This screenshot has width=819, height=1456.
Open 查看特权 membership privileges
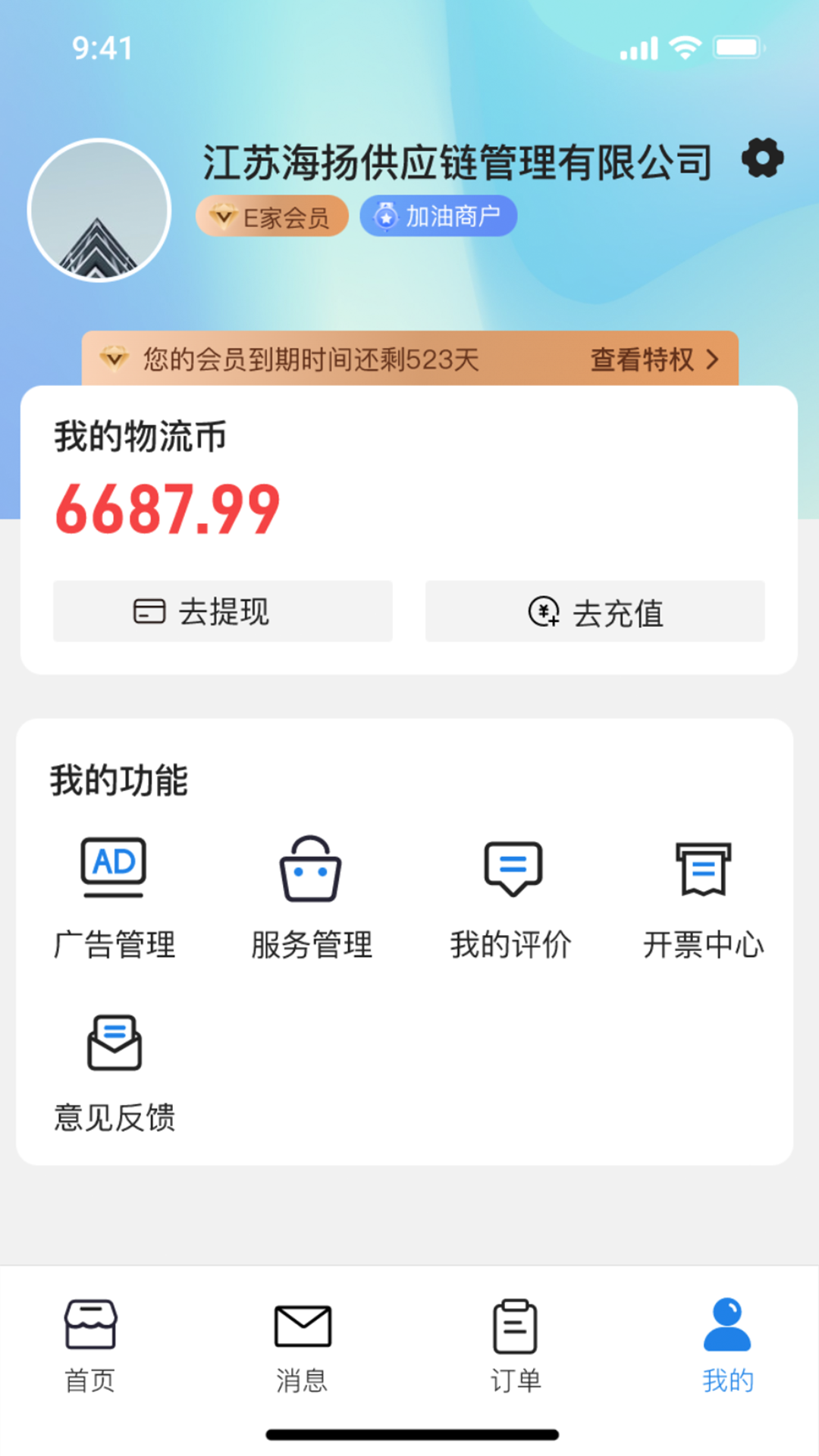point(654,359)
